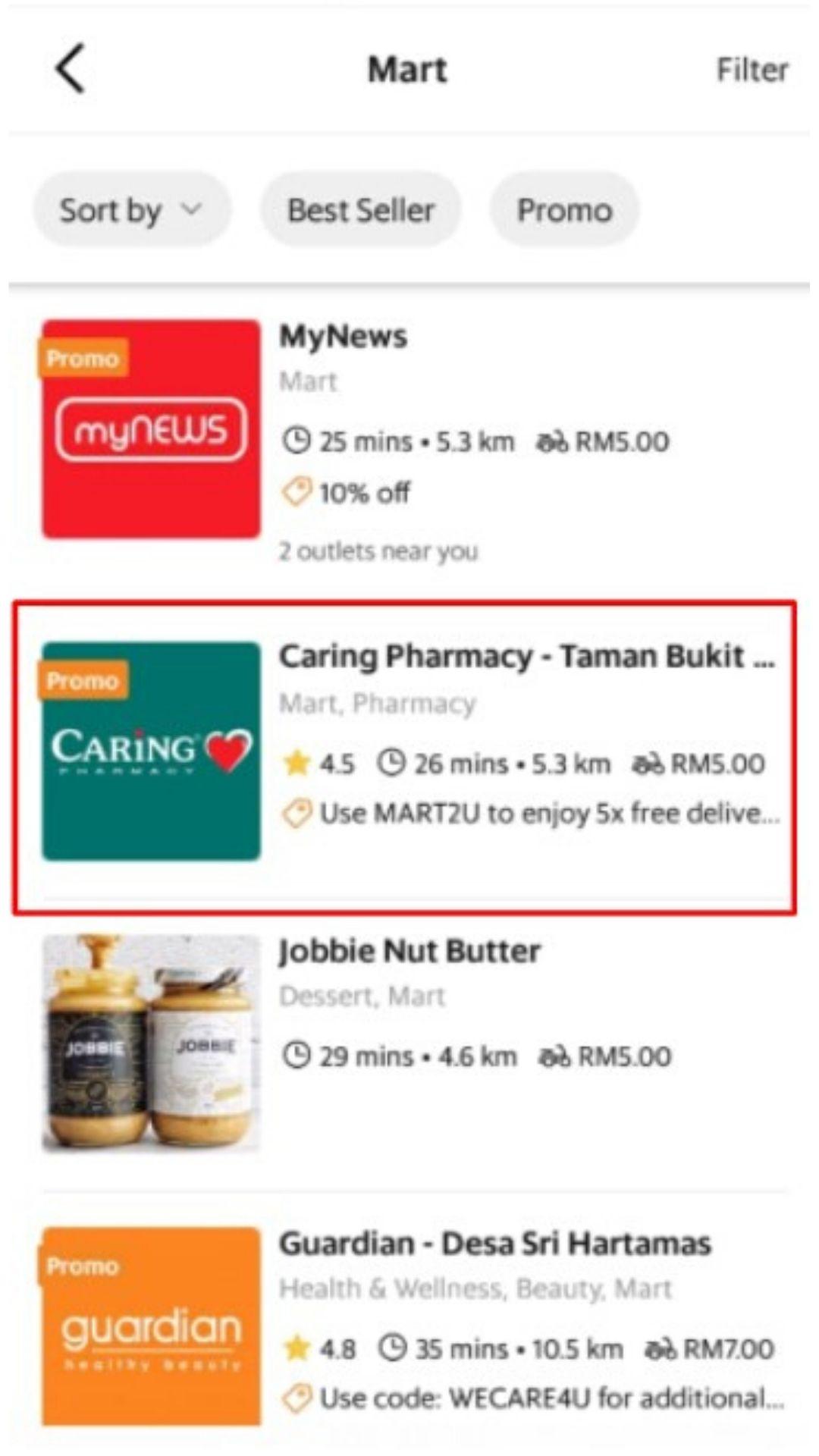Select the Best Seller chip
Screen dimensions: 819x1456
point(361,209)
